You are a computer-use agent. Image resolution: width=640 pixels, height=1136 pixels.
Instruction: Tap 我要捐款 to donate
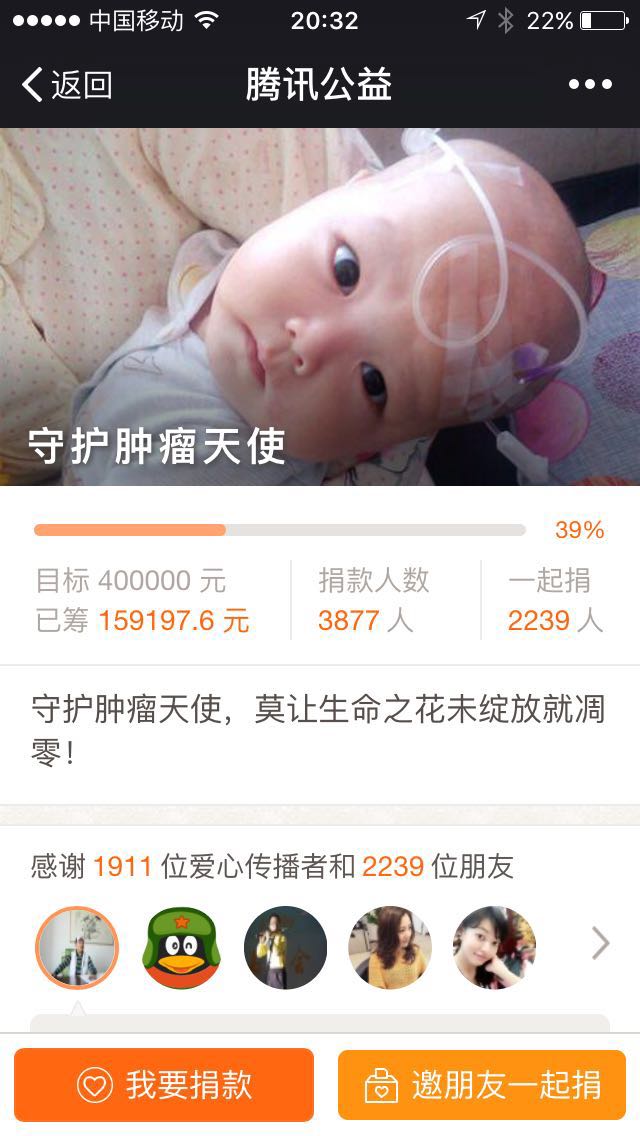click(164, 1085)
